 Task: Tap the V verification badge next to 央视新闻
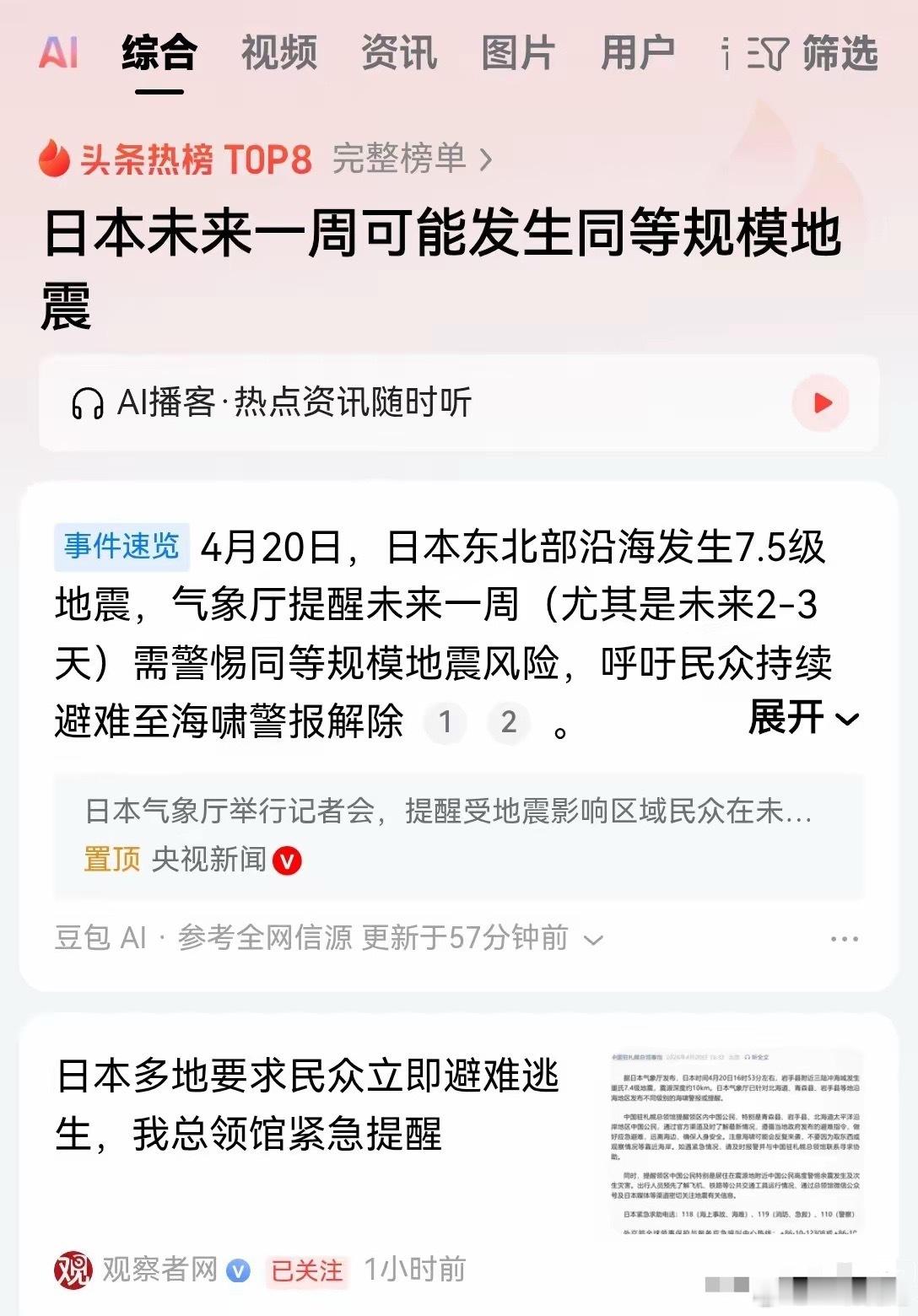[x=288, y=860]
